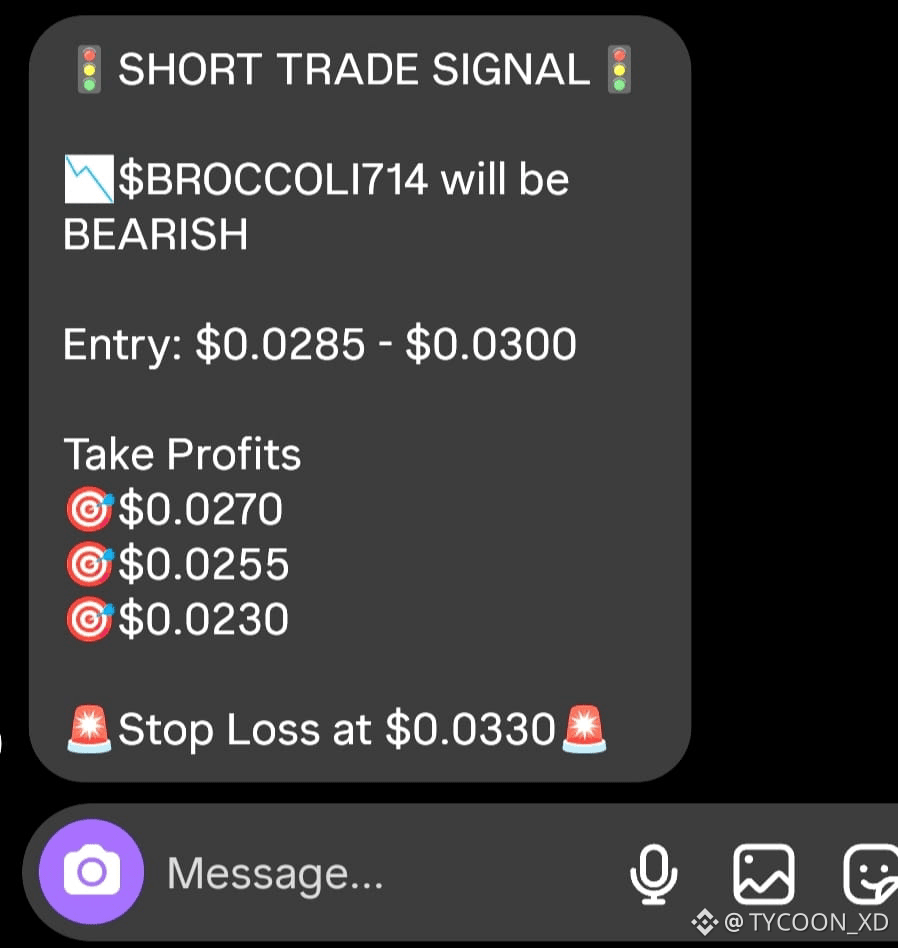Tap the target emoji beside $0.0270

pos(90,508)
